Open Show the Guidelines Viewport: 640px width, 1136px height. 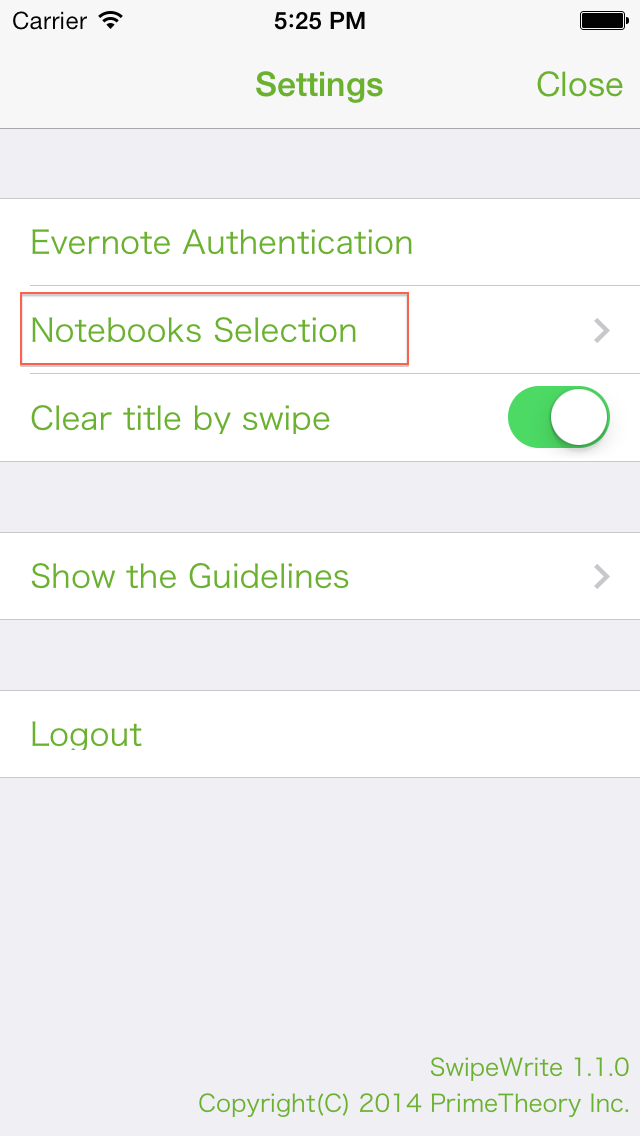coord(320,576)
